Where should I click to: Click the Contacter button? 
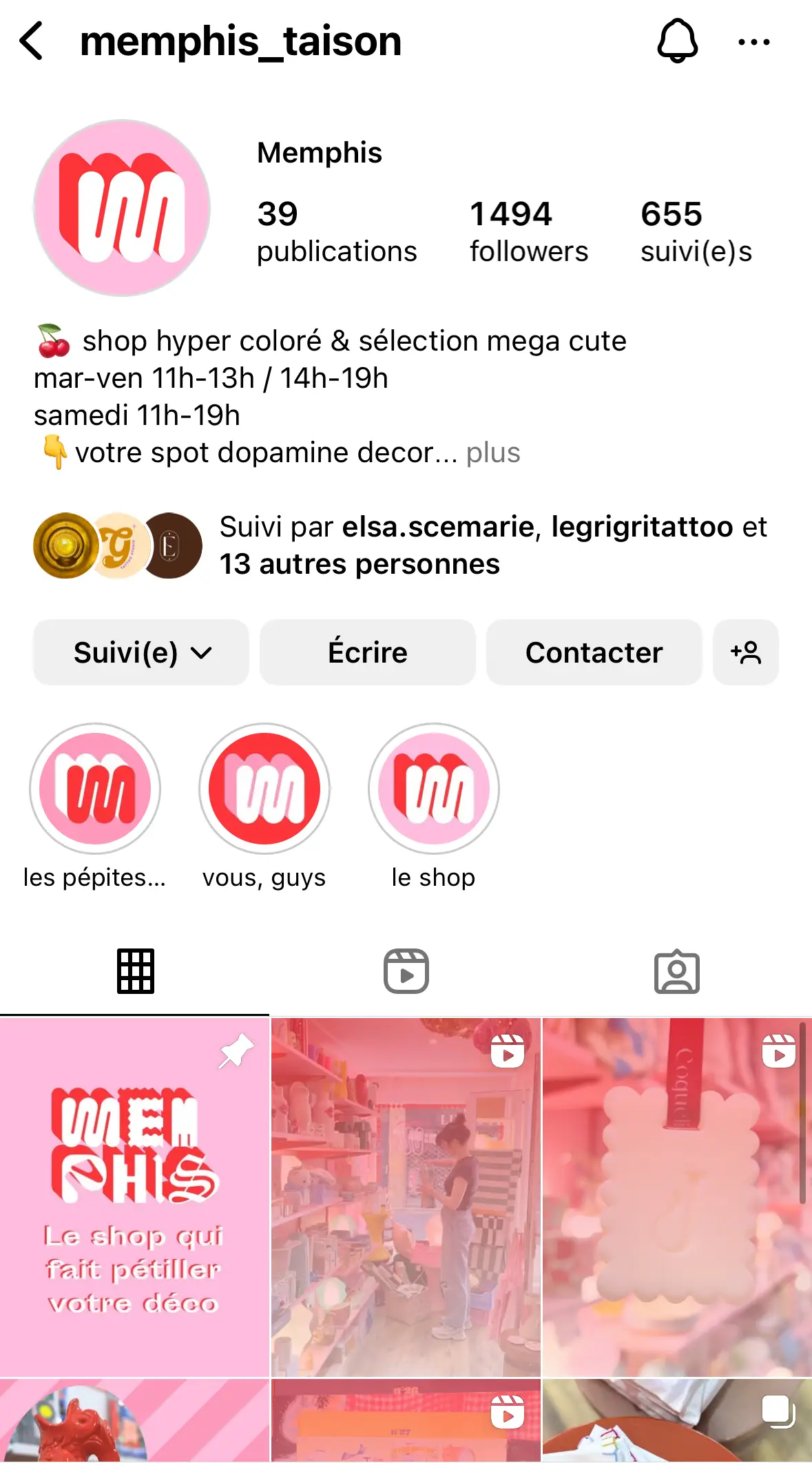594,652
